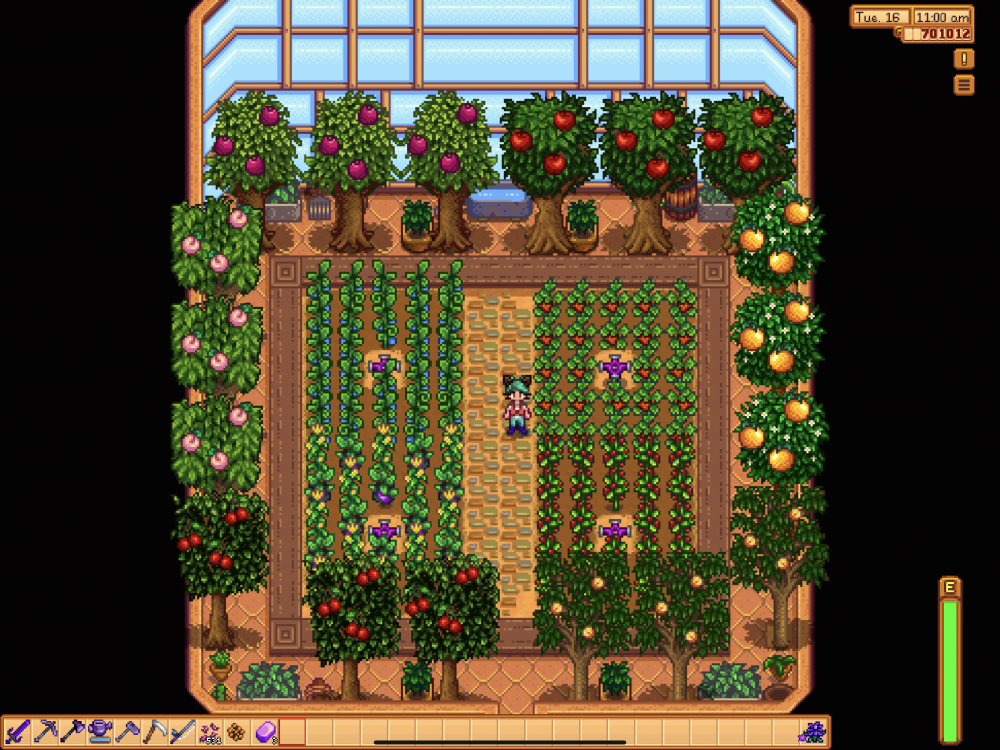This screenshot has width=1000, height=750.
Task: Select the seeds stack in toolbar
Action: pyautogui.click(x=210, y=732)
